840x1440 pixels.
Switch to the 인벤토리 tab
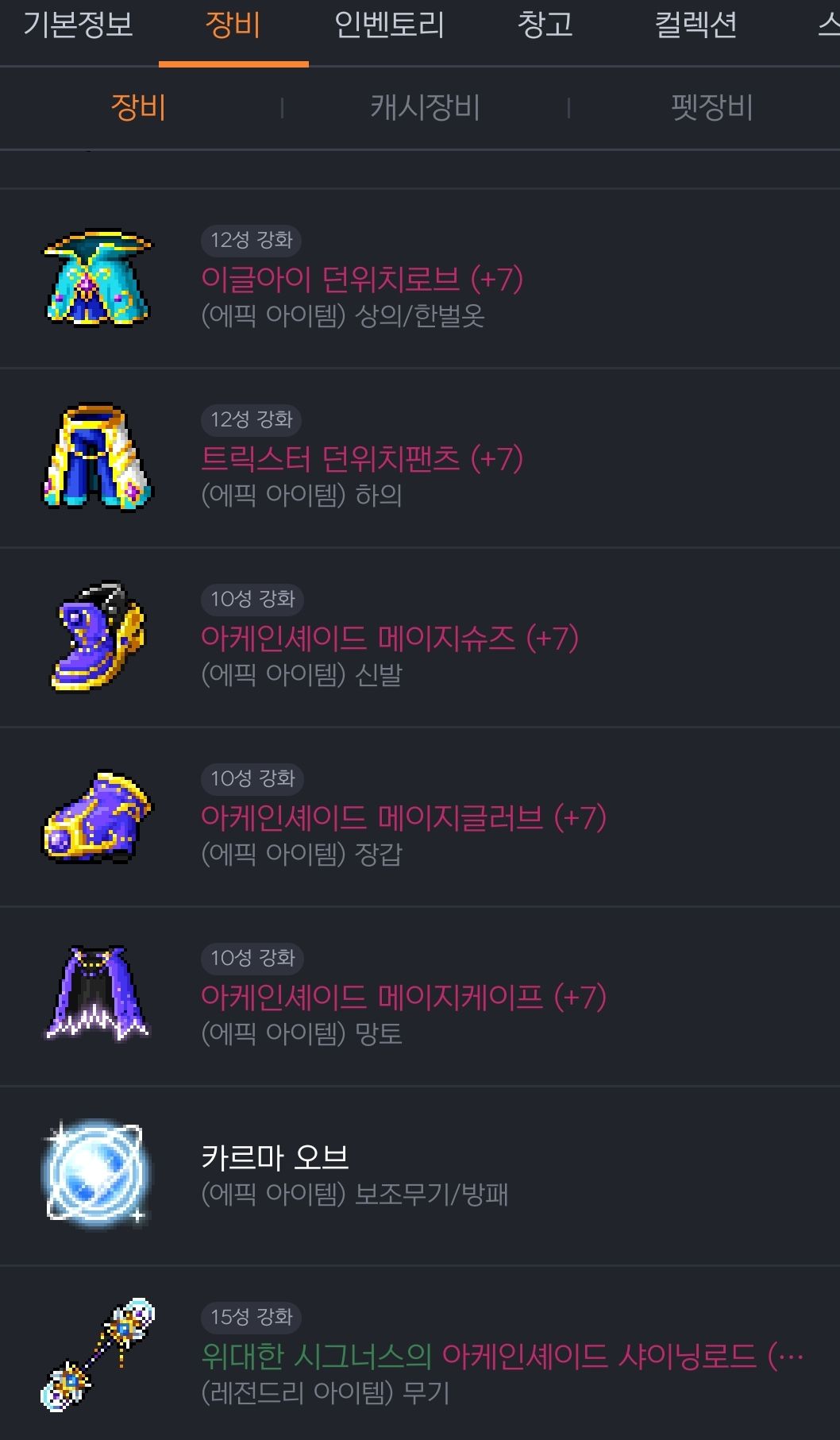(387, 26)
